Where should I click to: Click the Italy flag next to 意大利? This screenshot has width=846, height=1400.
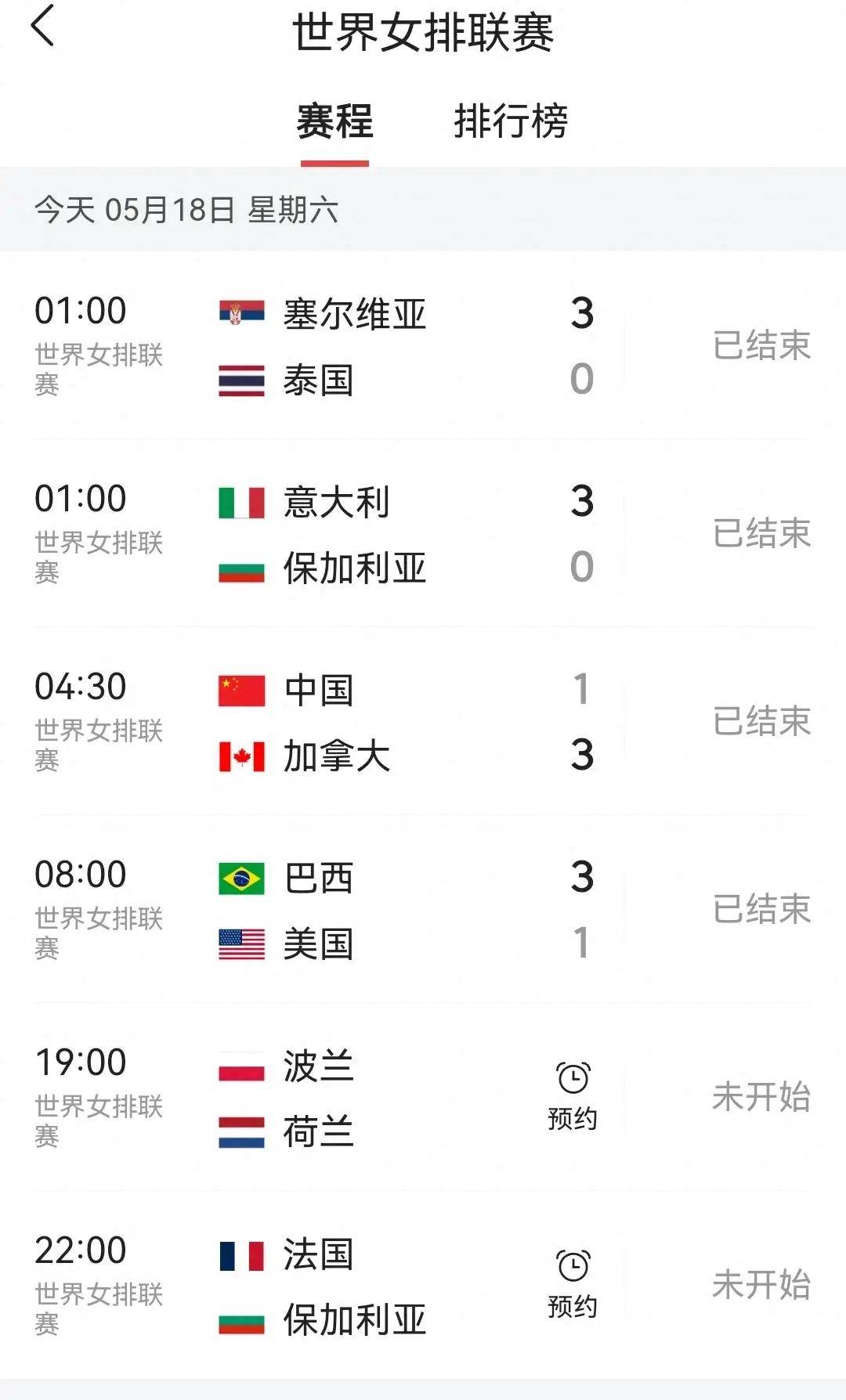point(240,503)
